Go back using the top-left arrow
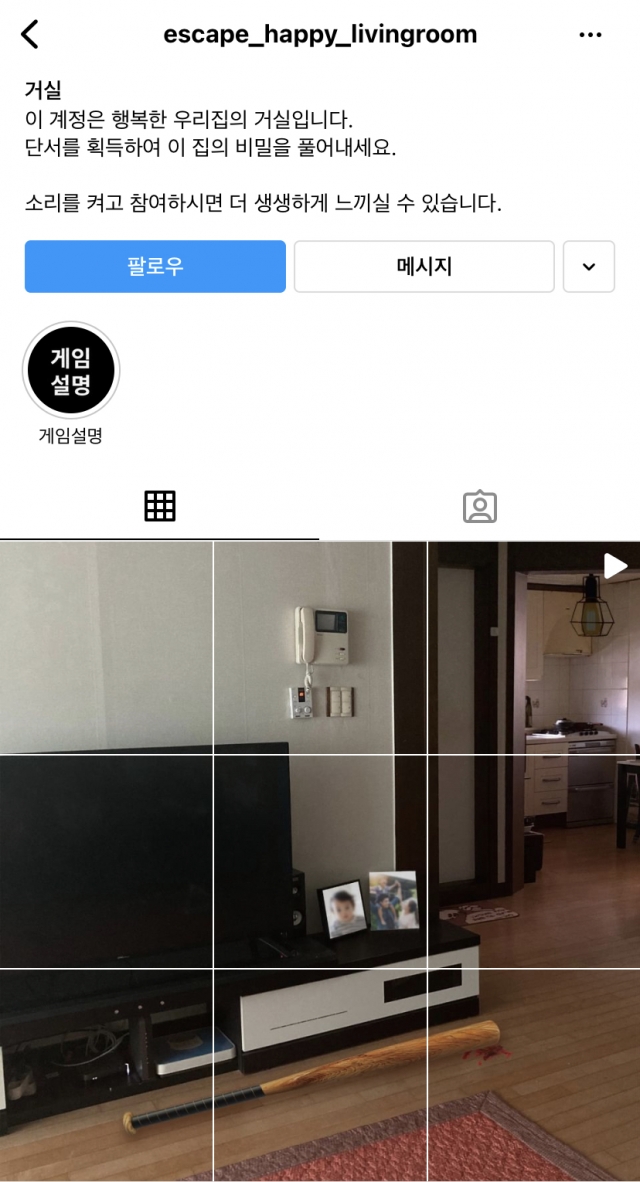 click(x=30, y=35)
